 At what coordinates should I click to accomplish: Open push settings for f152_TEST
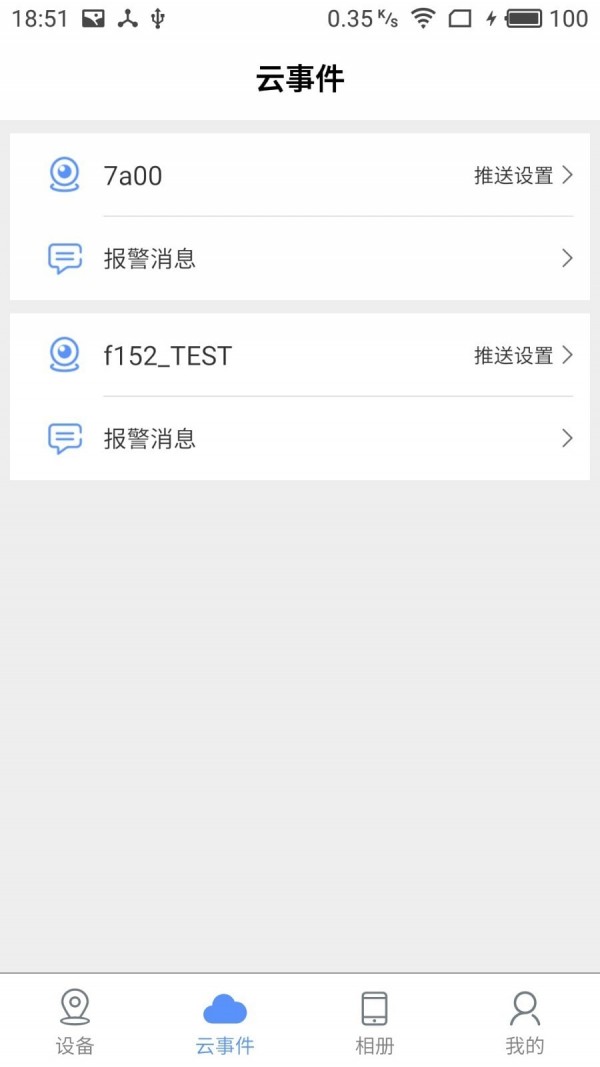pos(522,356)
